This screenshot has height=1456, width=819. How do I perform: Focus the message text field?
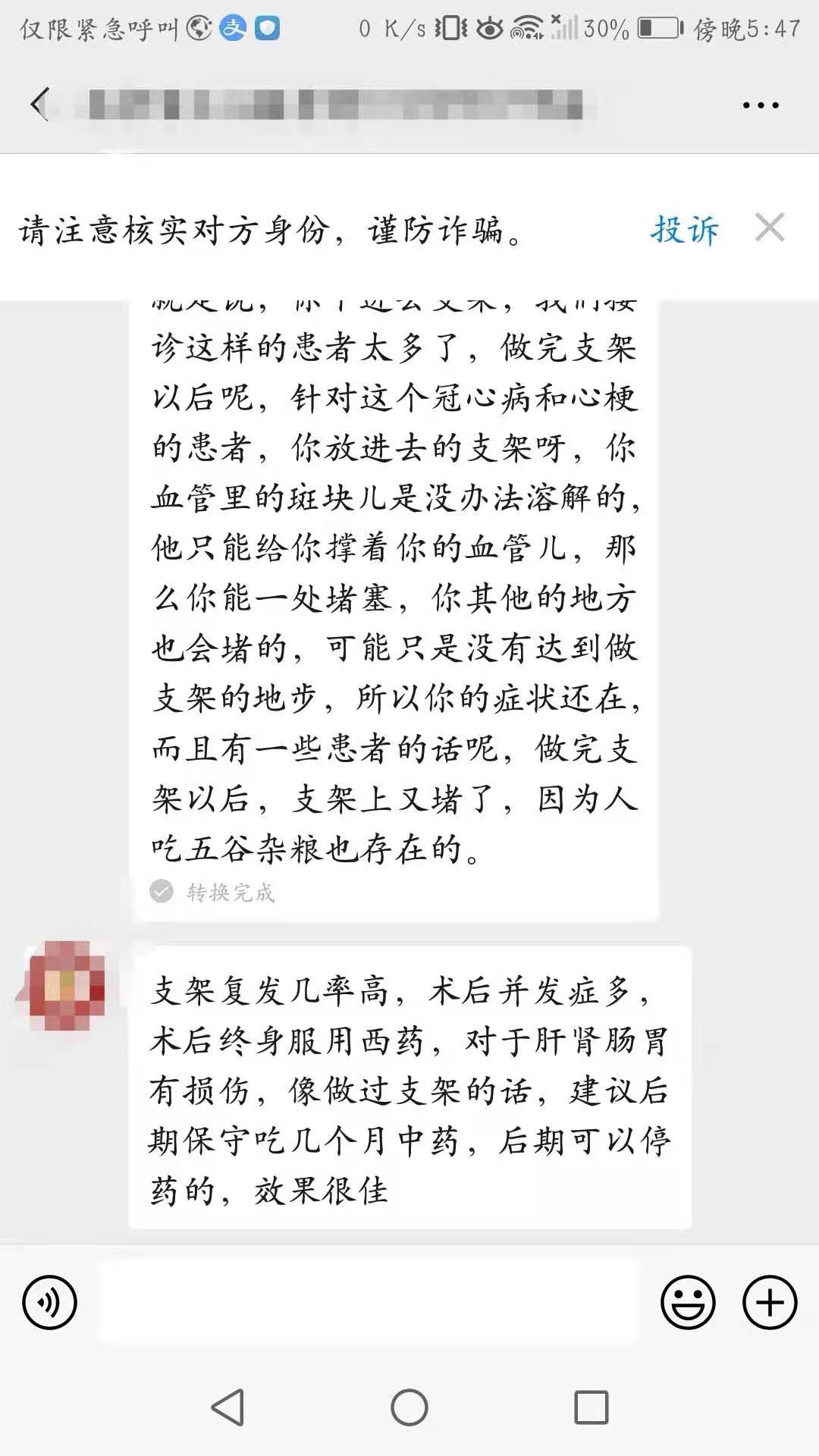click(x=369, y=1303)
